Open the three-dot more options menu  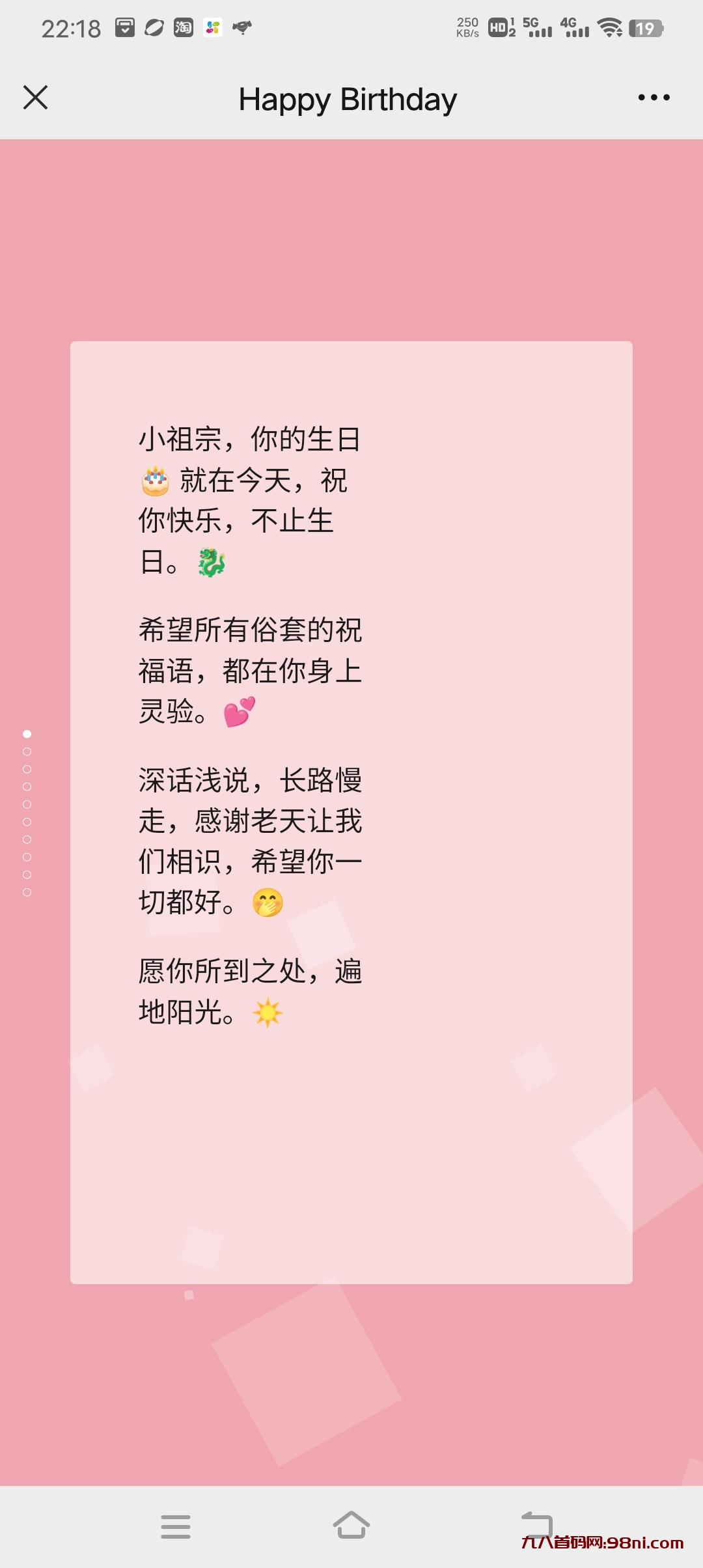click(654, 98)
